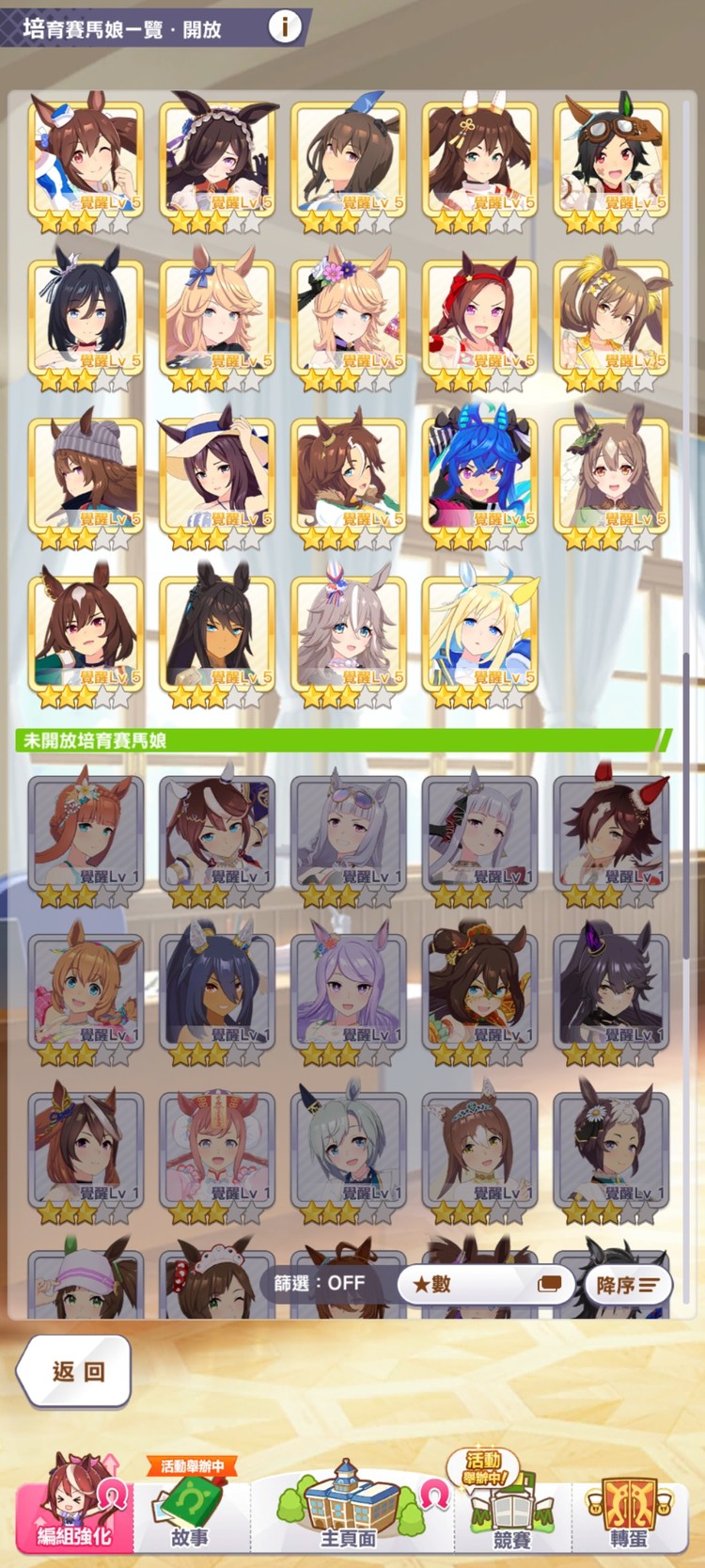Toggle the 降序 sort order button
The height and width of the screenshot is (1568, 705).
(x=627, y=1284)
